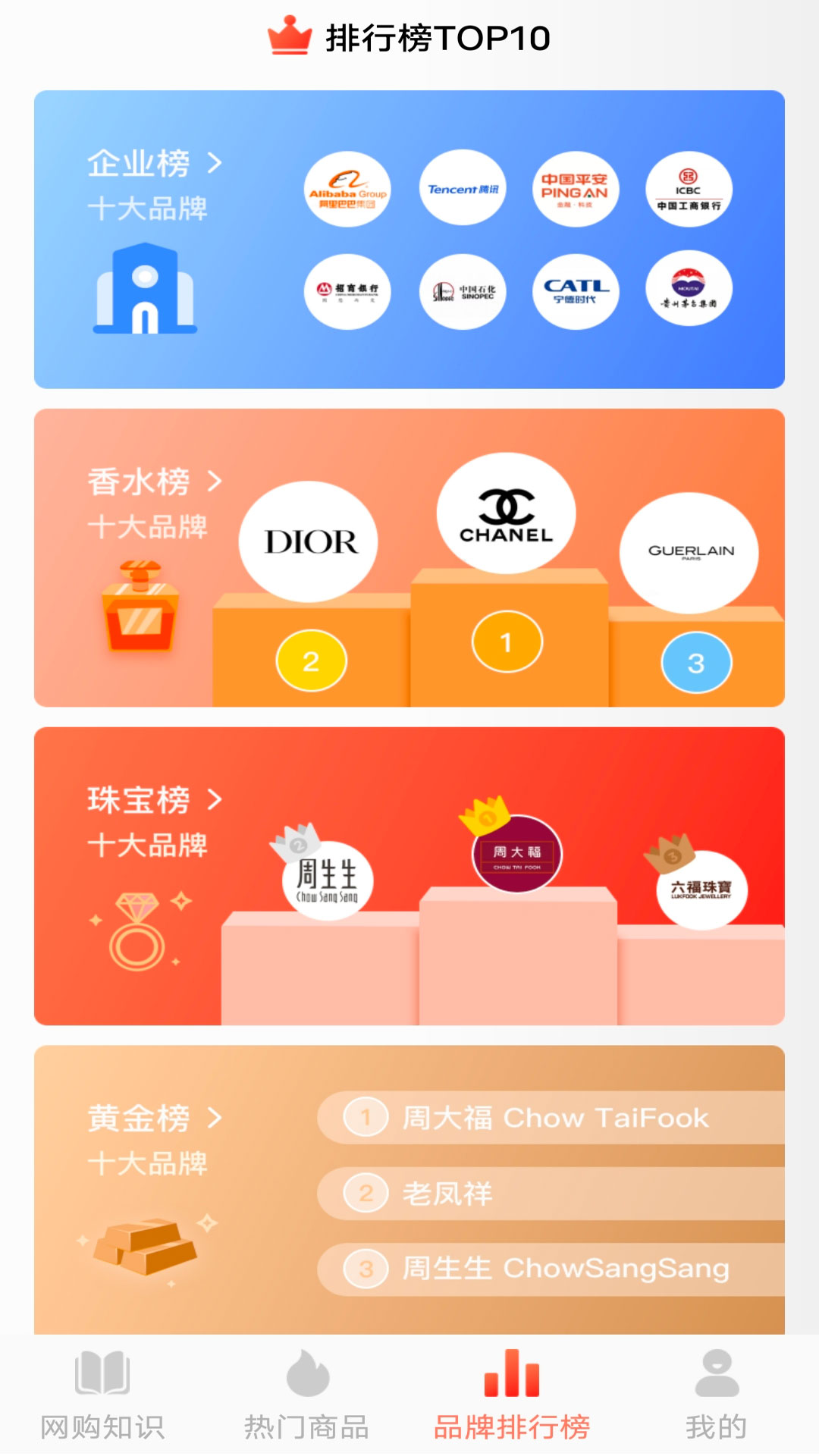This screenshot has width=819, height=1456.
Task: Click the number 1 badge on the perfume podium
Action: coord(504,641)
